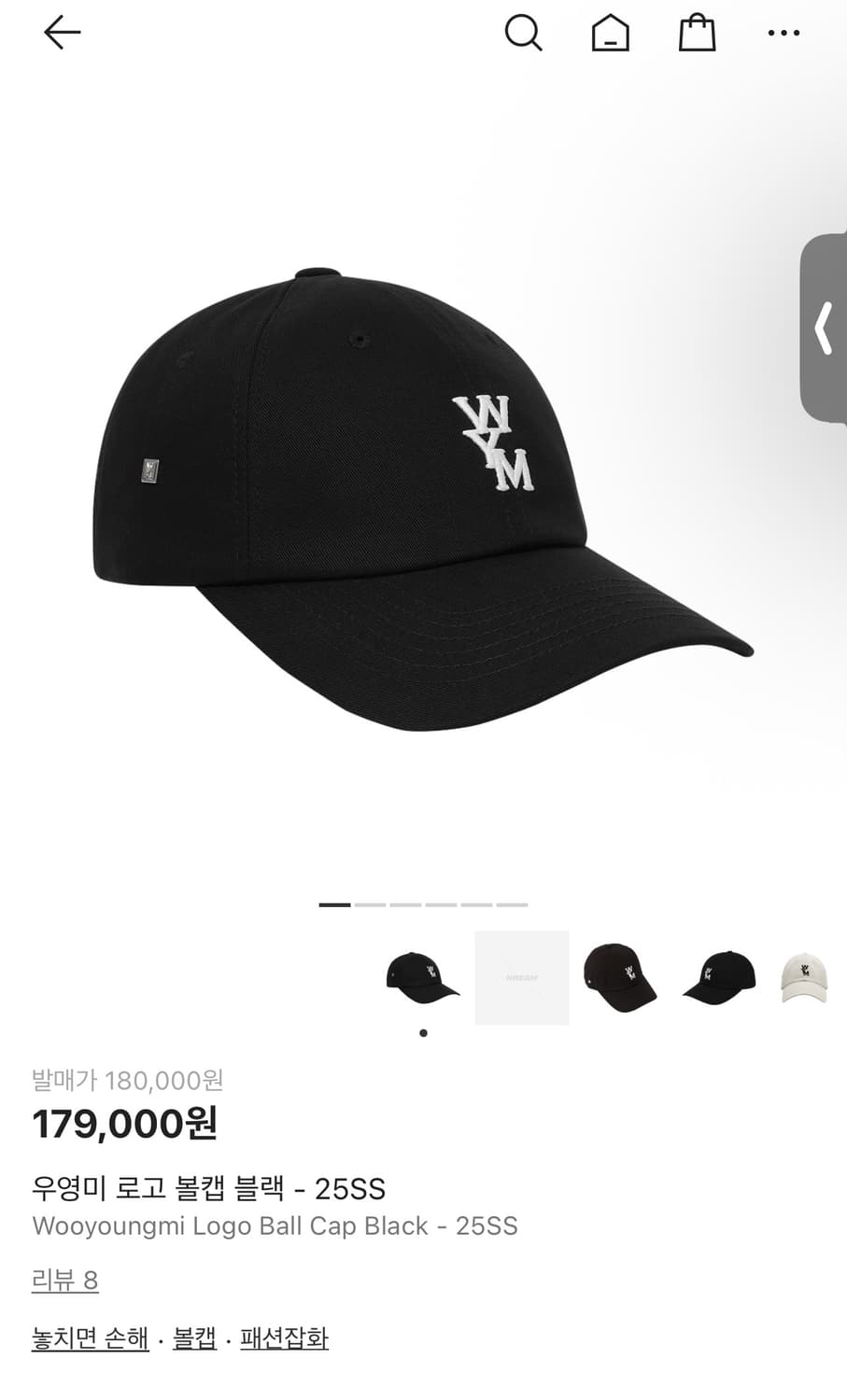847x1400 pixels.
Task: Open the 놓치면 손해 link
Action: [91, 1338]
